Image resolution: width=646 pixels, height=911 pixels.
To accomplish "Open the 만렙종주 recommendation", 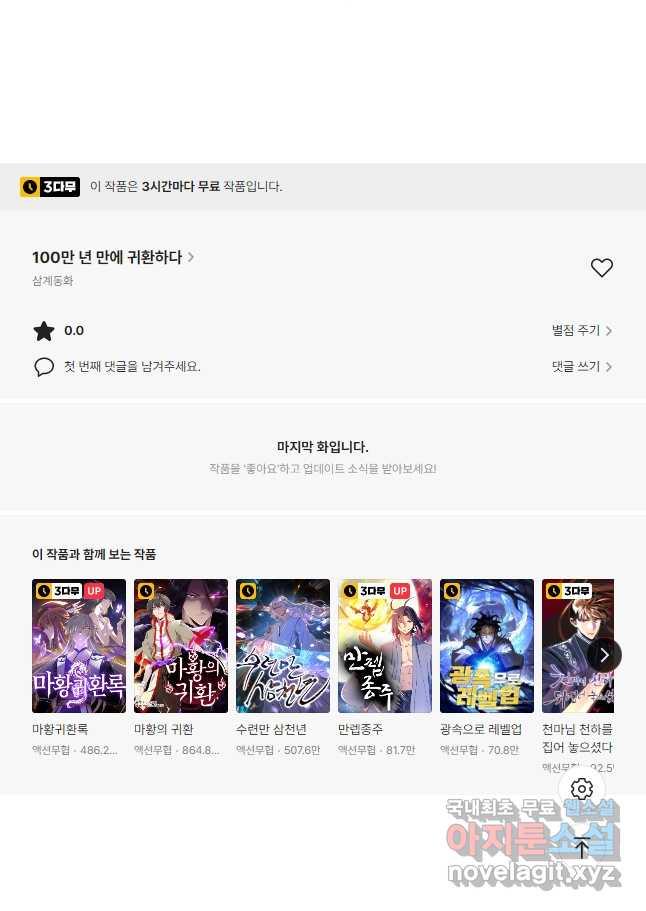I will tap(385, 646).
